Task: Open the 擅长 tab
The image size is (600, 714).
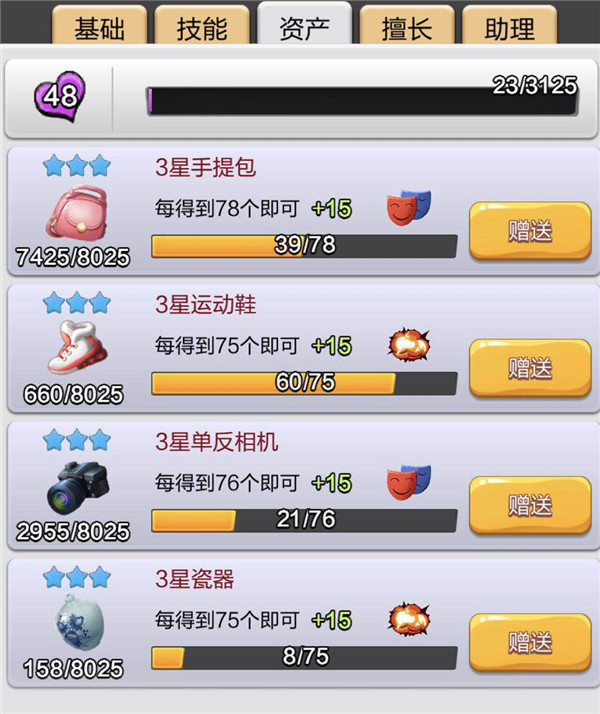Action: tap(406, 28)
